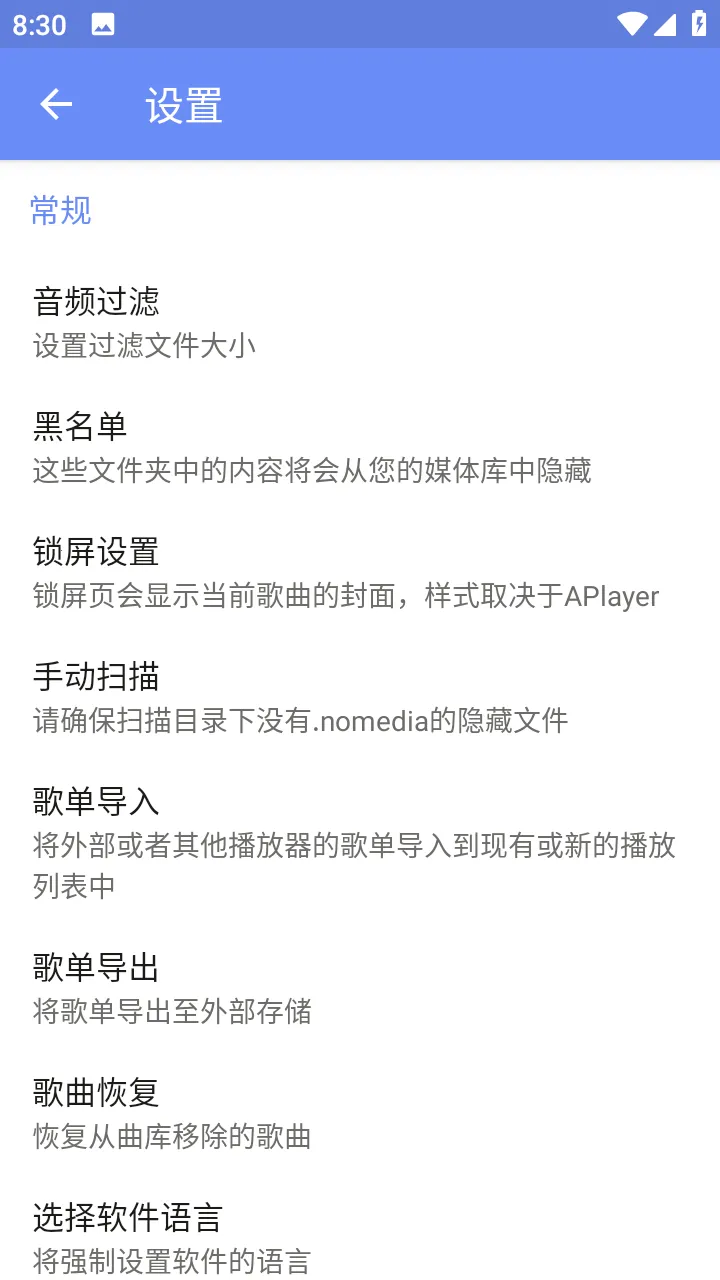Tap the subtitle mentioning APlayer lock screen
Screen dimensions: 720x1280
click(x=345, y=596)
